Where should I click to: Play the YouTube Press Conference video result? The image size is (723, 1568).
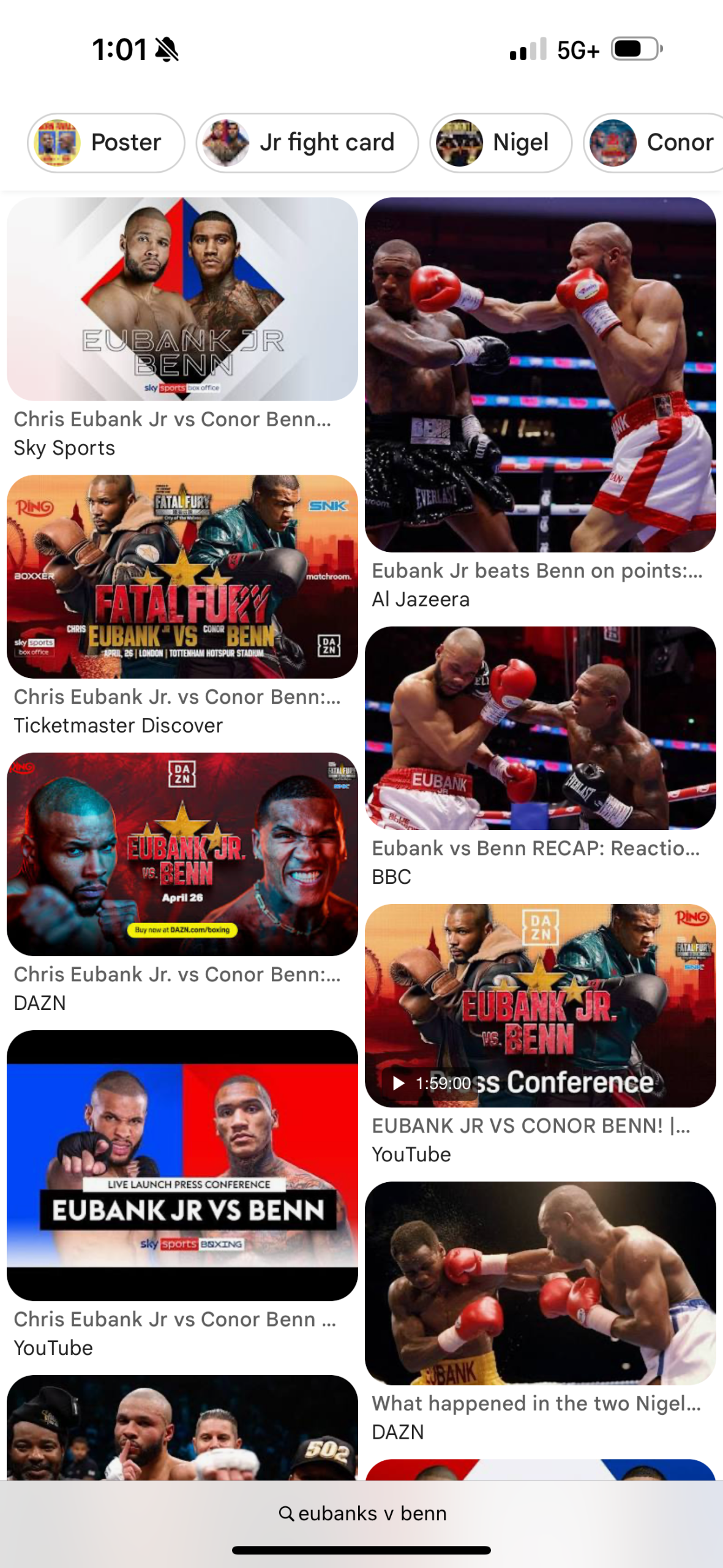coord(540,1005)
